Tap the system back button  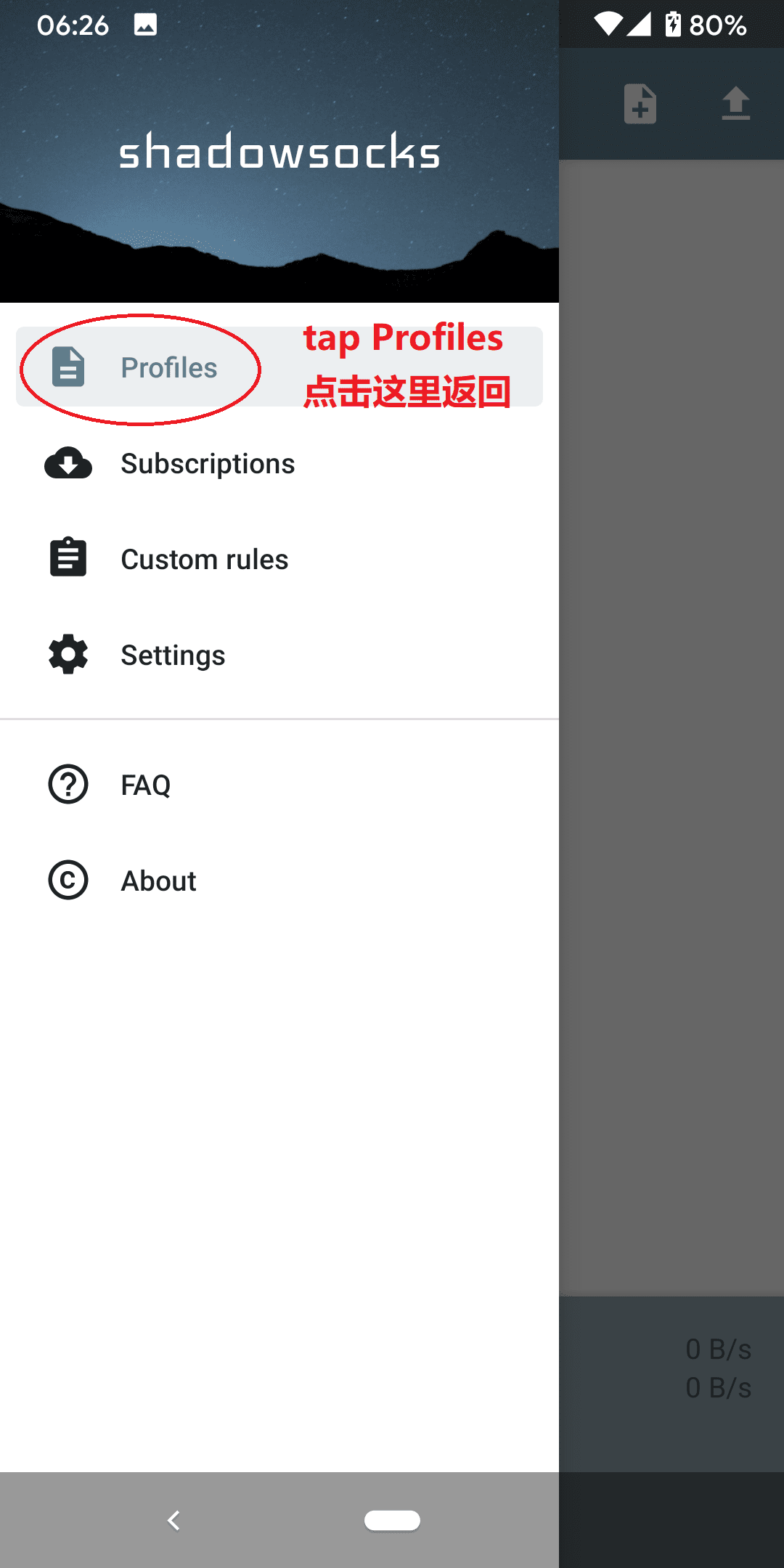[173, 1520]
